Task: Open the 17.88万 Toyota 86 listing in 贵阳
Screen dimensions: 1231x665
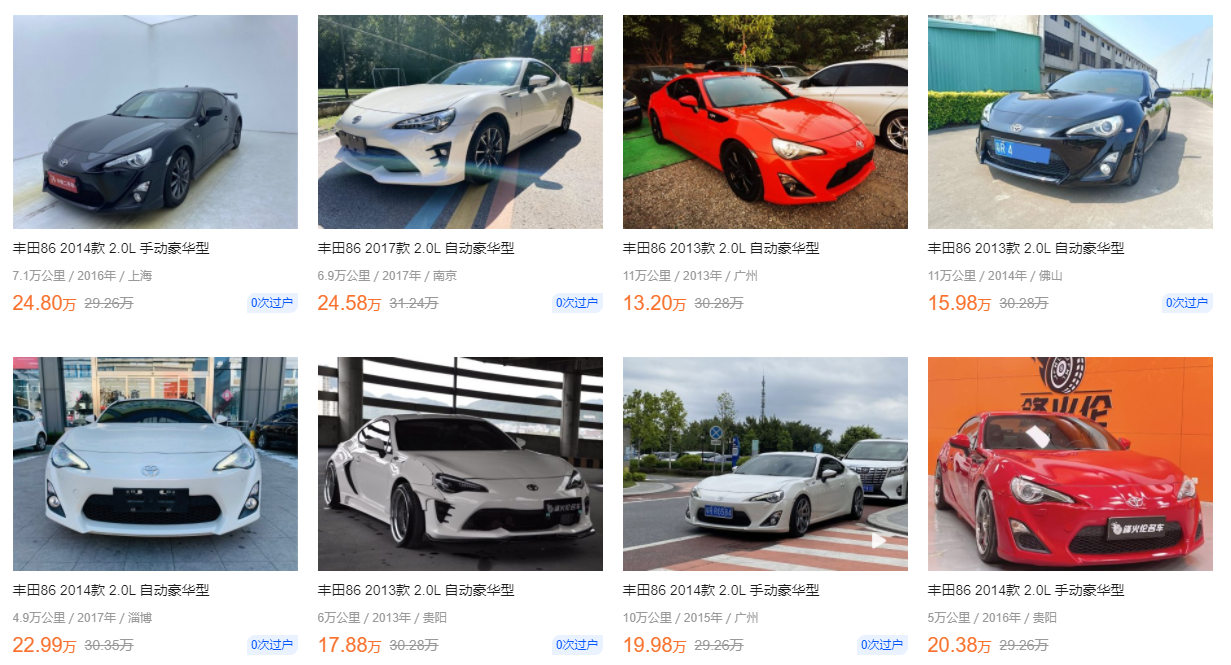Action: point(460,465)
